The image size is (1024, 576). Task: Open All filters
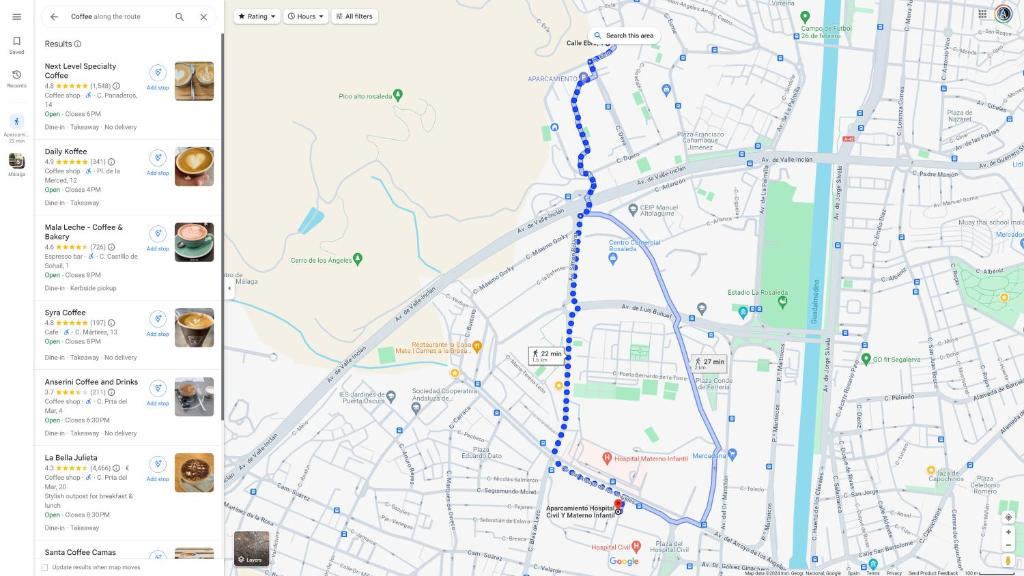tap(355, 16)
